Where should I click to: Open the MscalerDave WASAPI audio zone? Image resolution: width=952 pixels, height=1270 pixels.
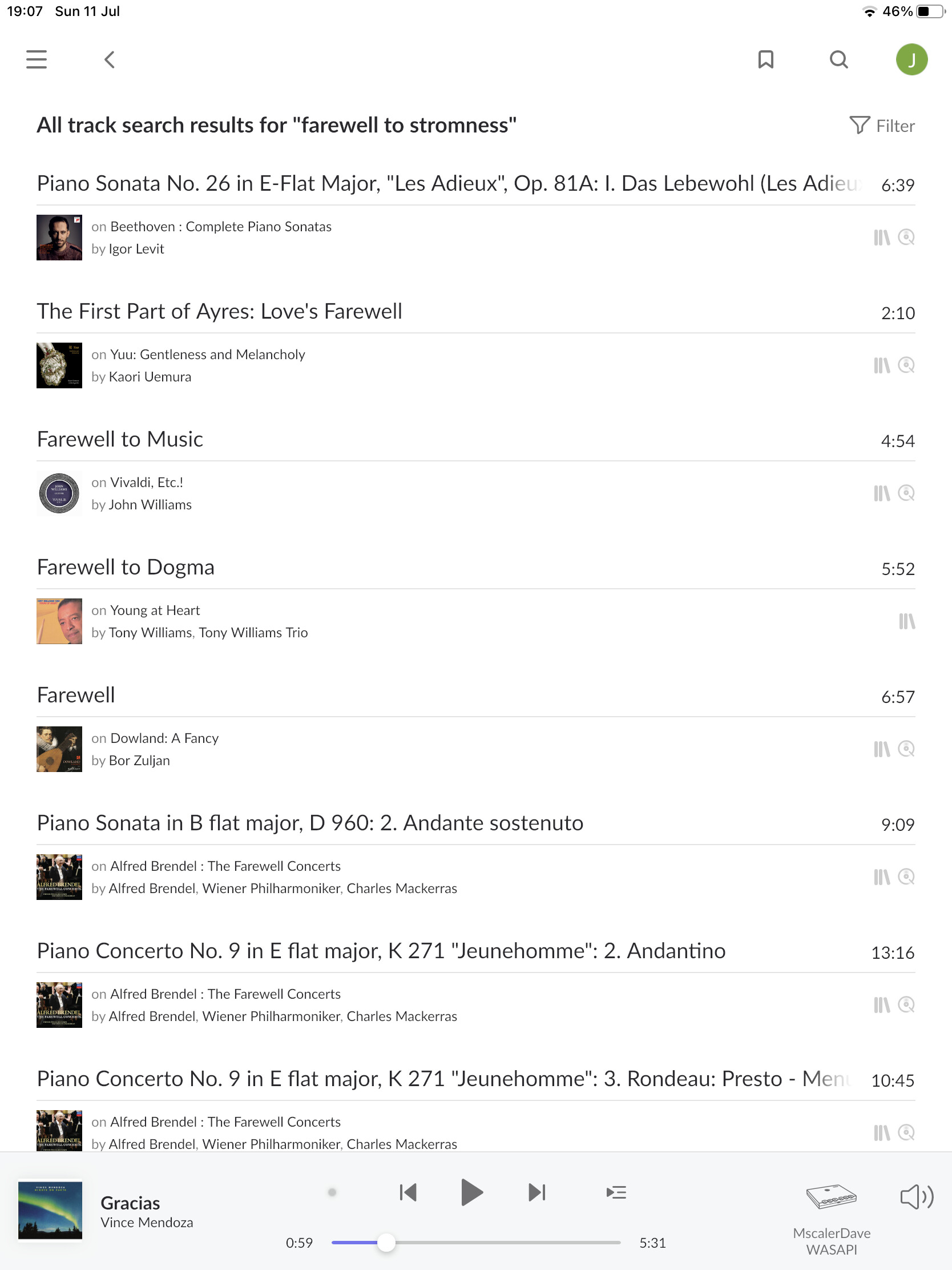click(x=831, y=1217)
